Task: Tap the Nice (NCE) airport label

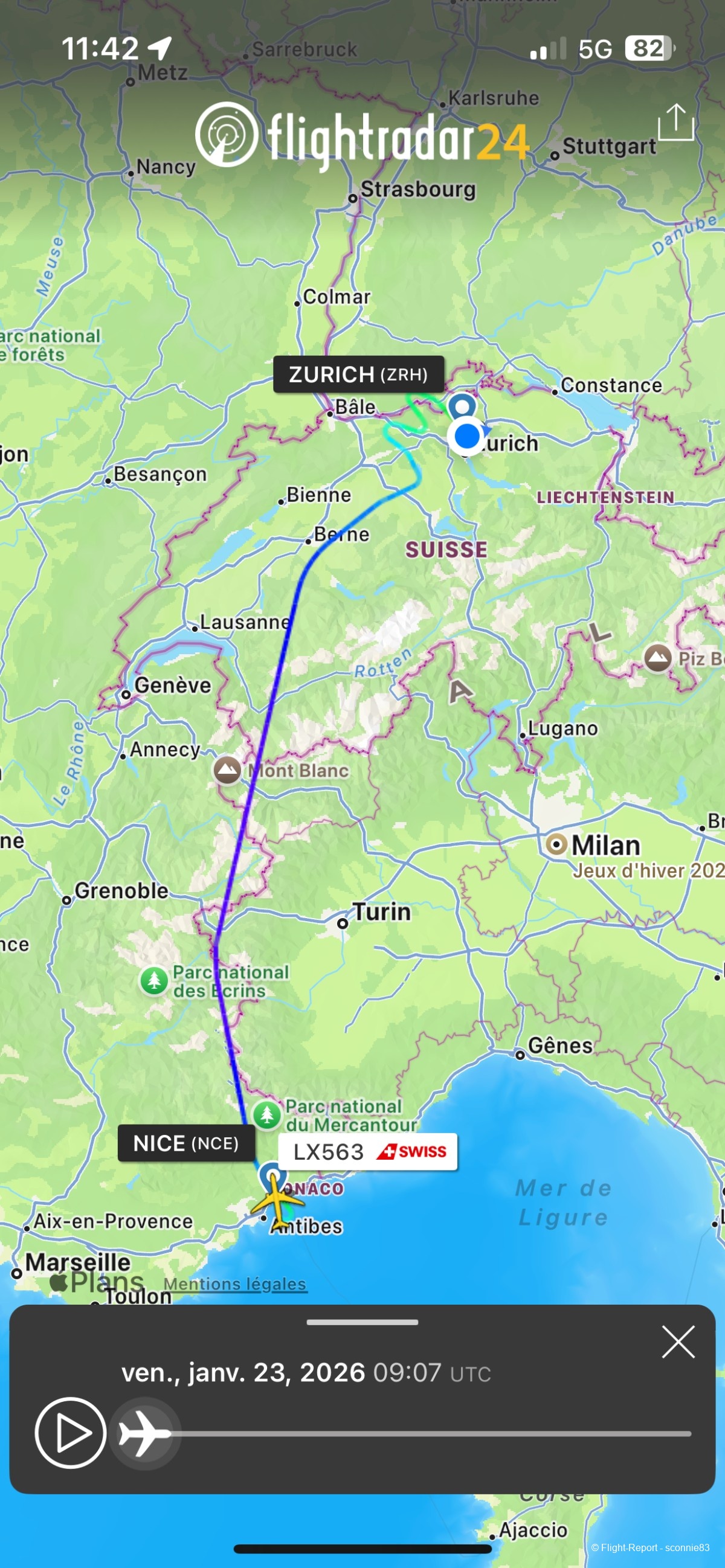Action: 185,1143
